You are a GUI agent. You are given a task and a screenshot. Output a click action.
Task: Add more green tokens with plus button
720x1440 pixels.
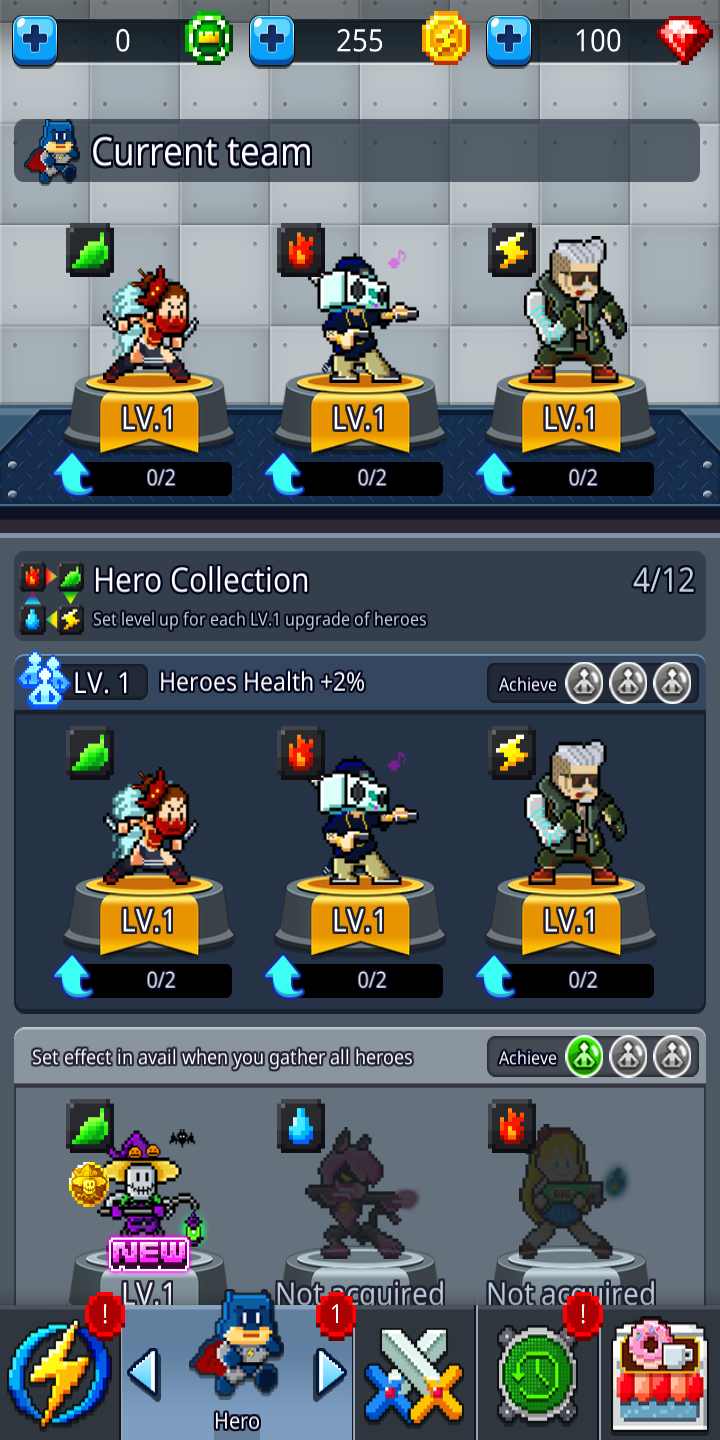tap(35, 41)
